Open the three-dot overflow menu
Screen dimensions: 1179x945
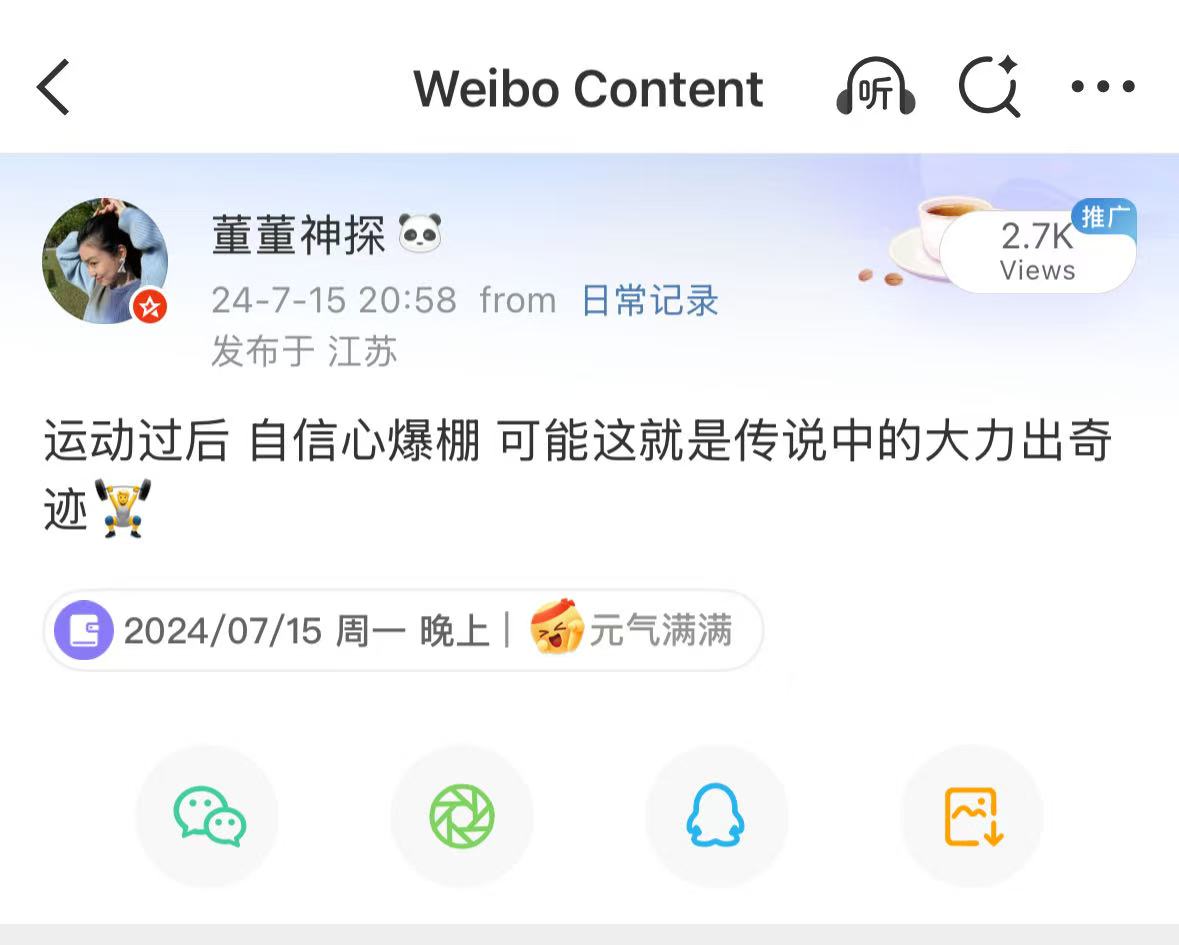click(x=1102, y=88)
